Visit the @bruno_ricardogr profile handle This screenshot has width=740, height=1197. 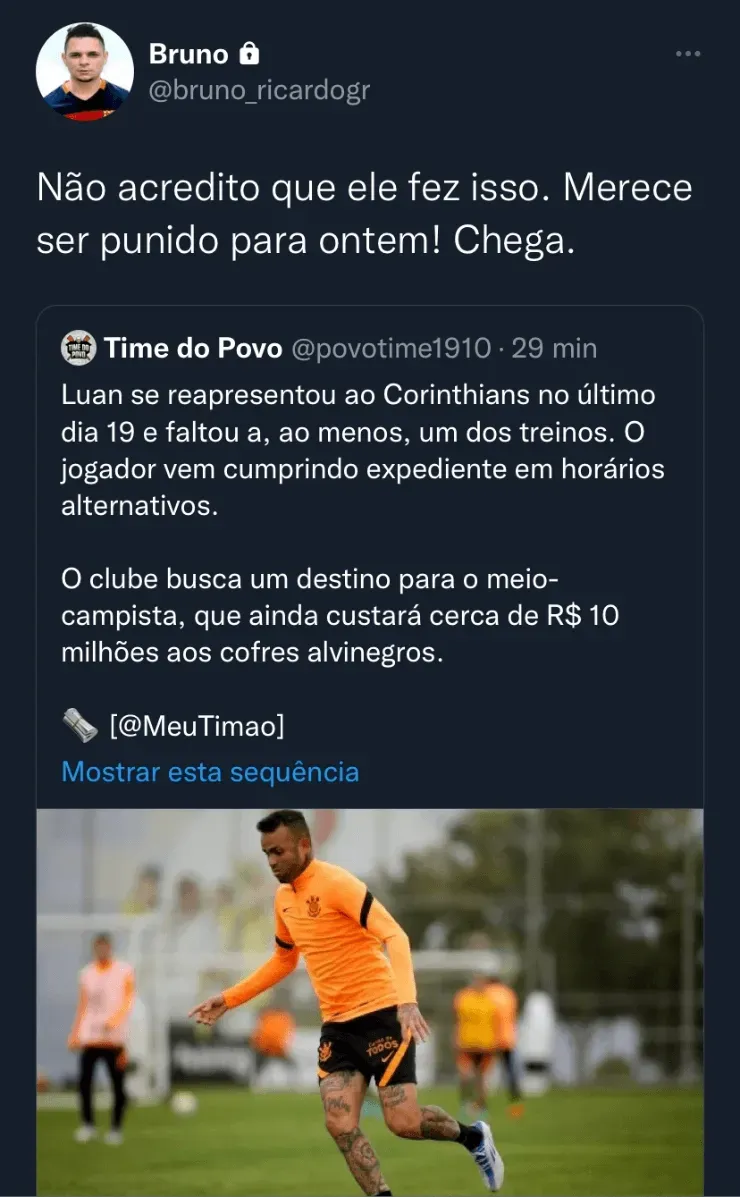(259, 90)
